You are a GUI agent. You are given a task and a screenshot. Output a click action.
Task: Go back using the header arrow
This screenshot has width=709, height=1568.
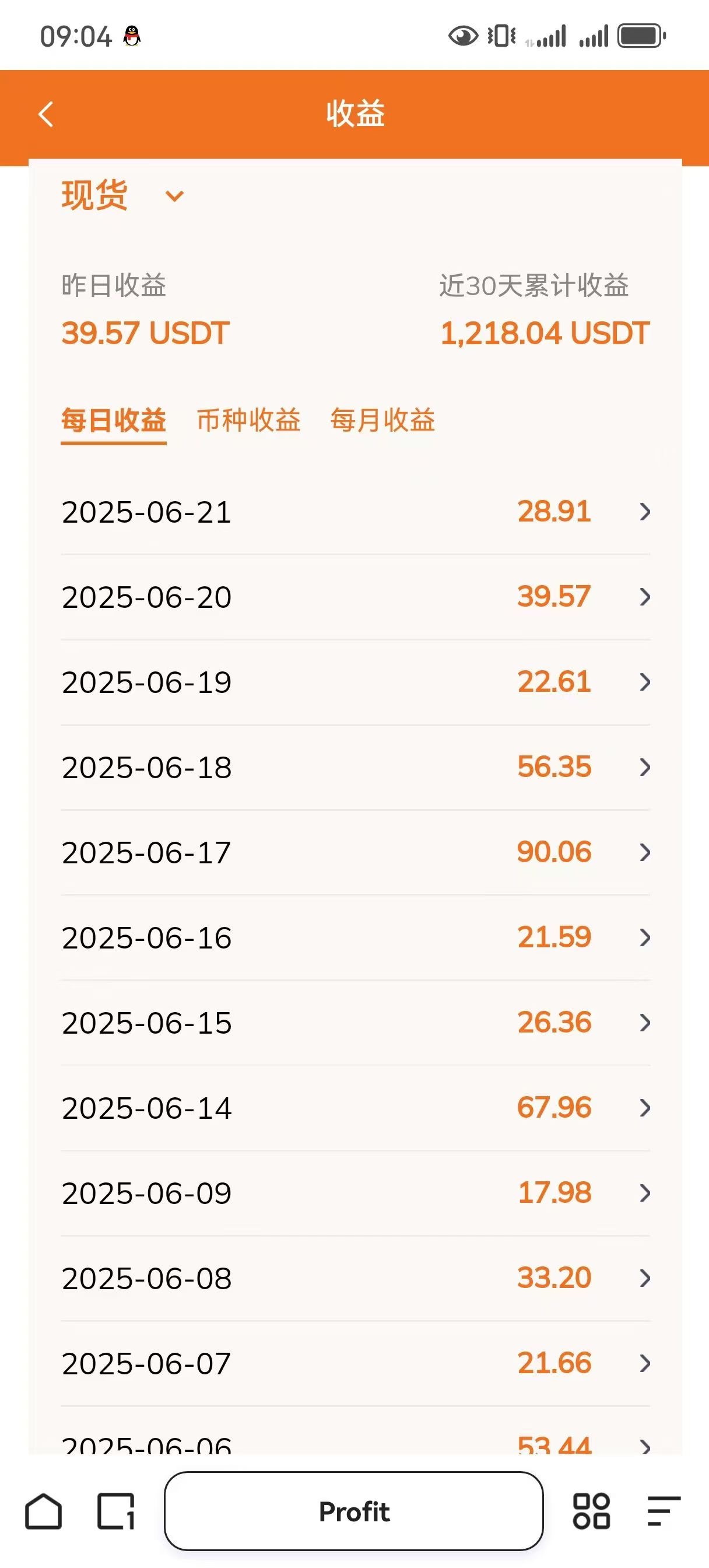click(x=46, y=114)
